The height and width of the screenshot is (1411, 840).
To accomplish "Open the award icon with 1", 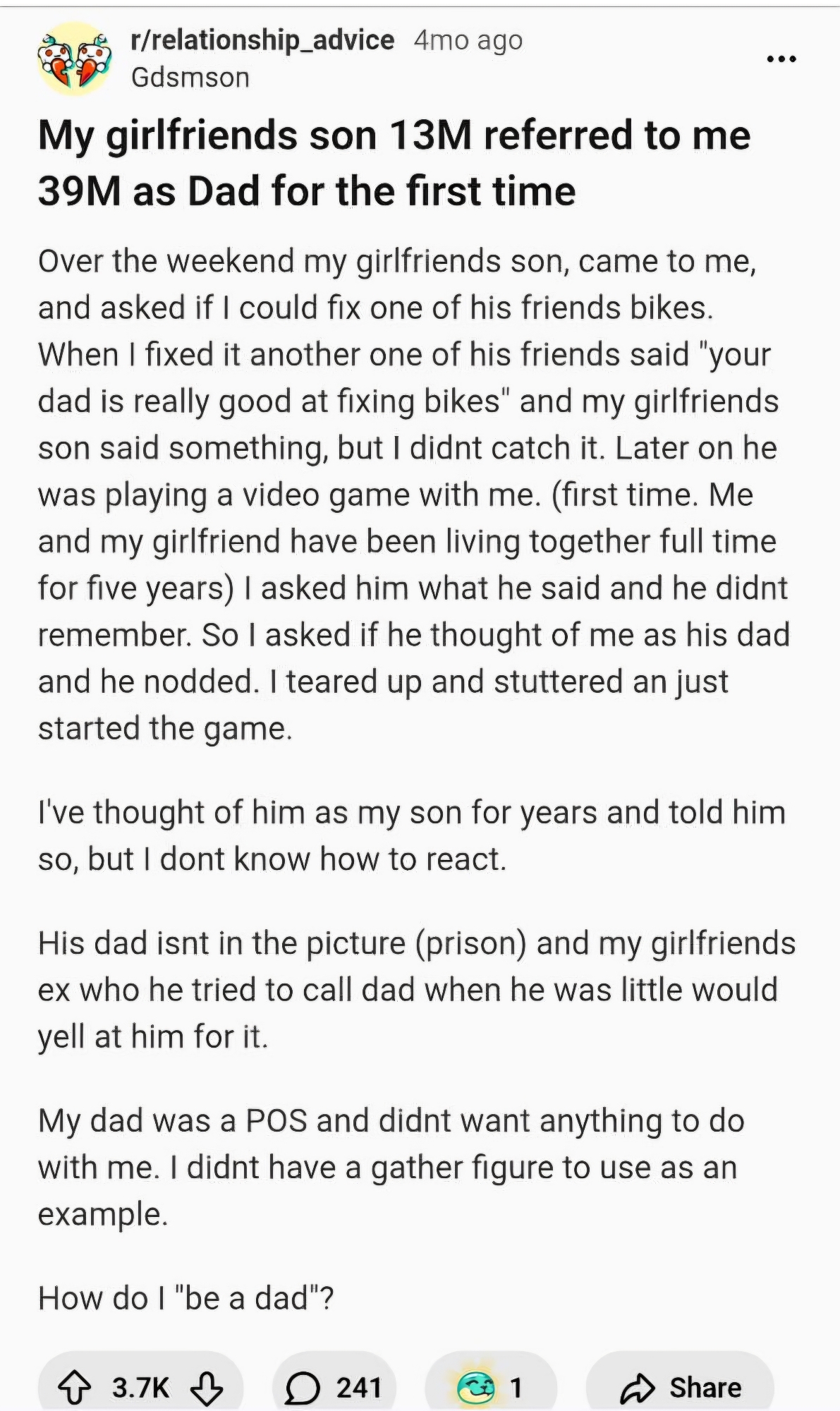I will coord(491,1387).
